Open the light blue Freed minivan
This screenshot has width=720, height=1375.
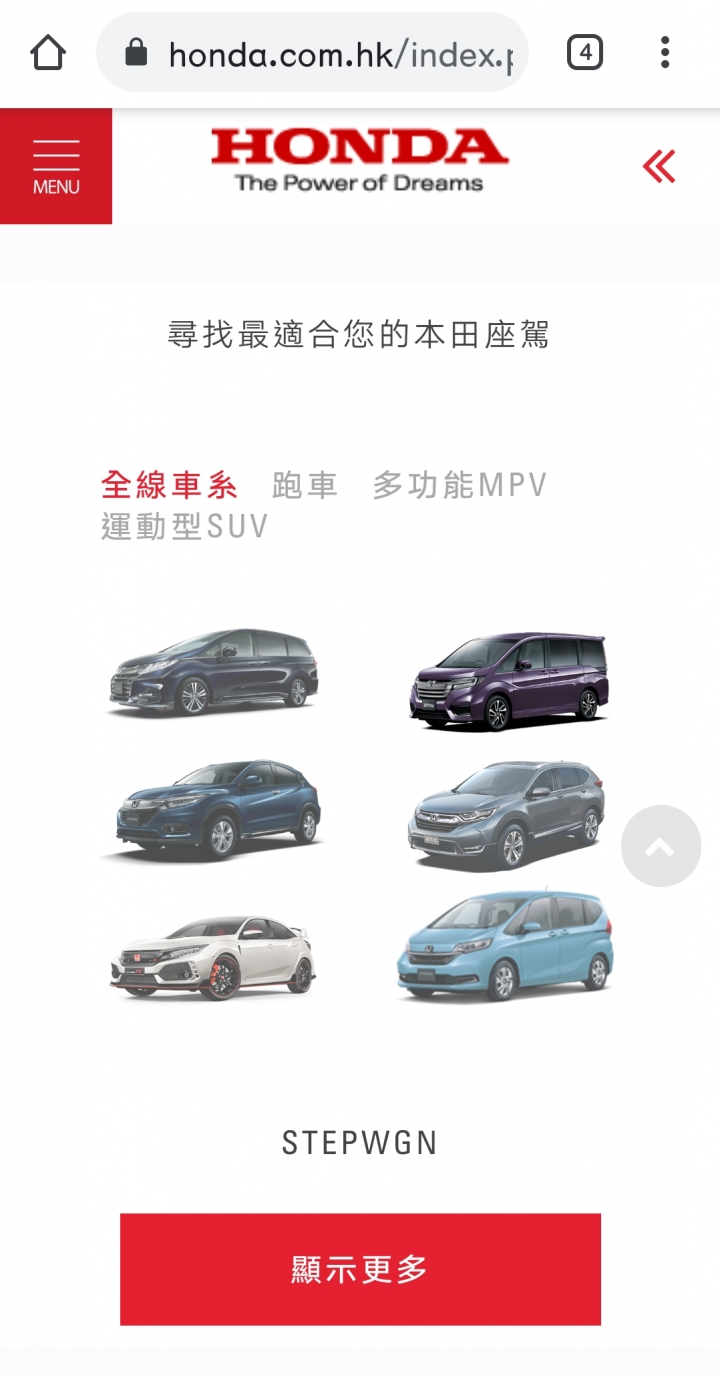(505, 946)
